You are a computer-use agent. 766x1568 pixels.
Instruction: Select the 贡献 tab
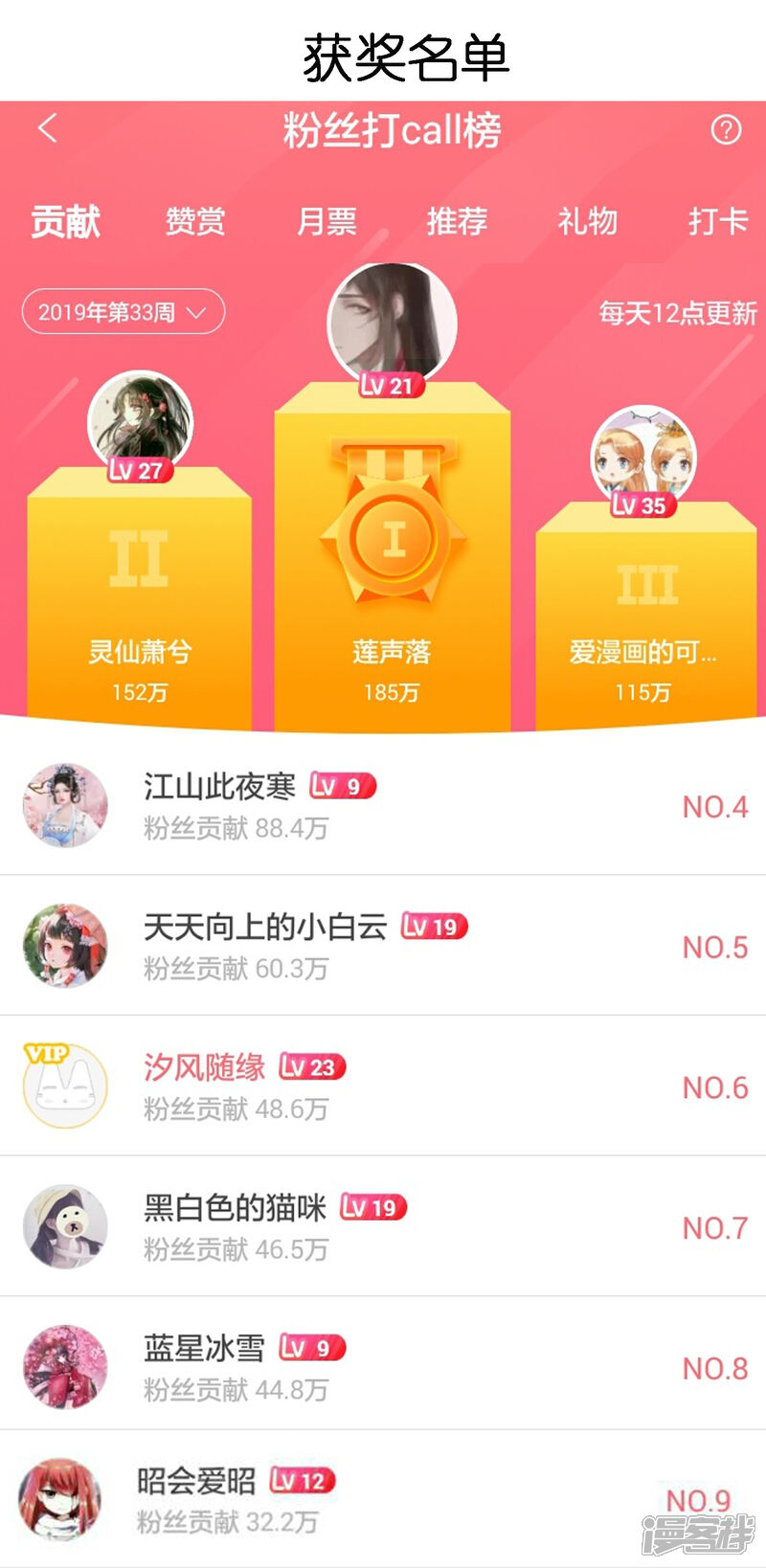(x=65, y=221)
